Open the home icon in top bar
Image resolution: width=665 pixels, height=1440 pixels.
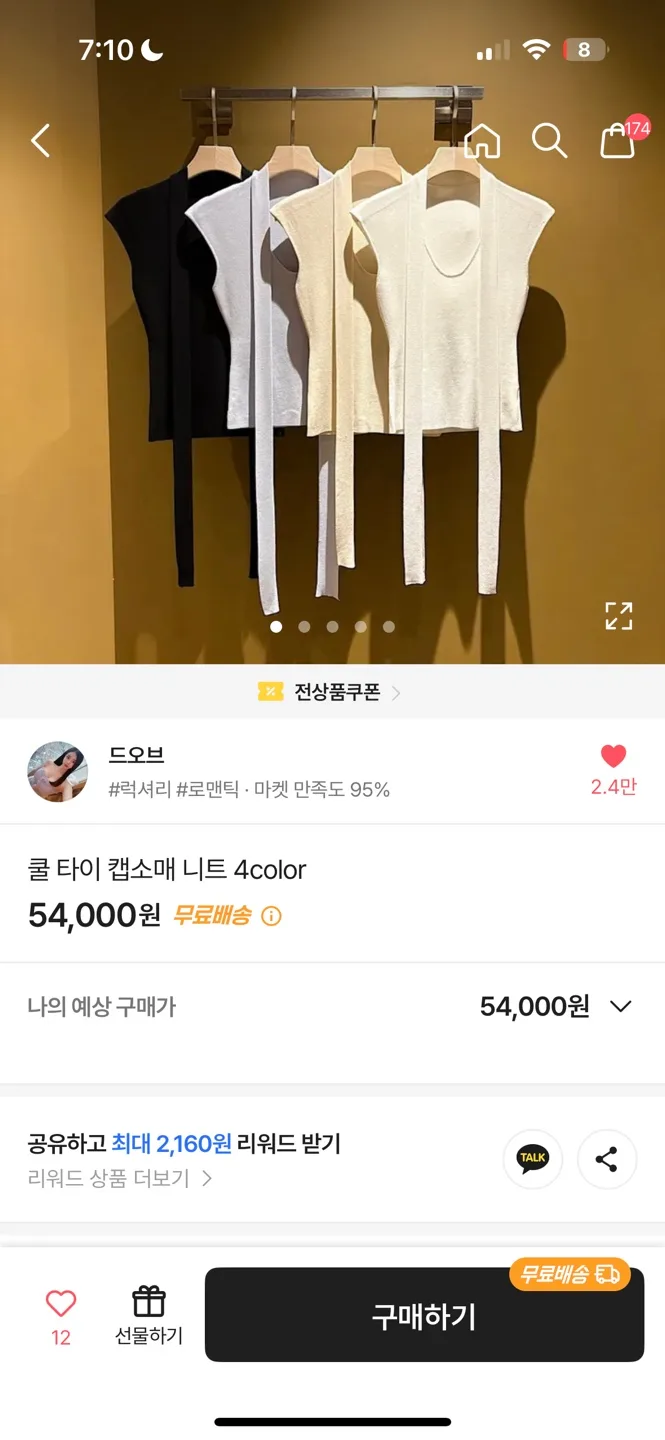pyautogui.click(x=483, y=141)
